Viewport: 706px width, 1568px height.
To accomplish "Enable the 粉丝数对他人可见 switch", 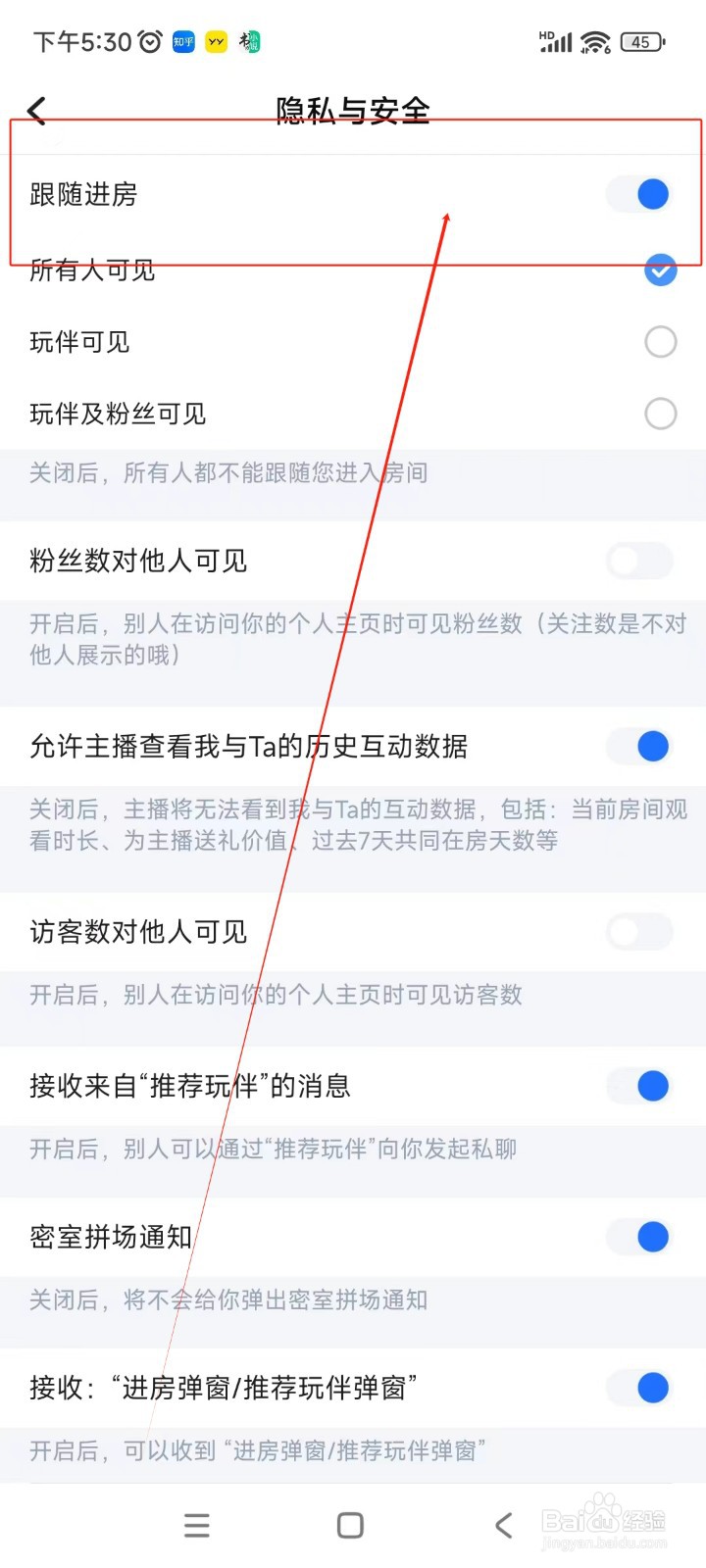I will pyautogui.click(x=638, y=561).
